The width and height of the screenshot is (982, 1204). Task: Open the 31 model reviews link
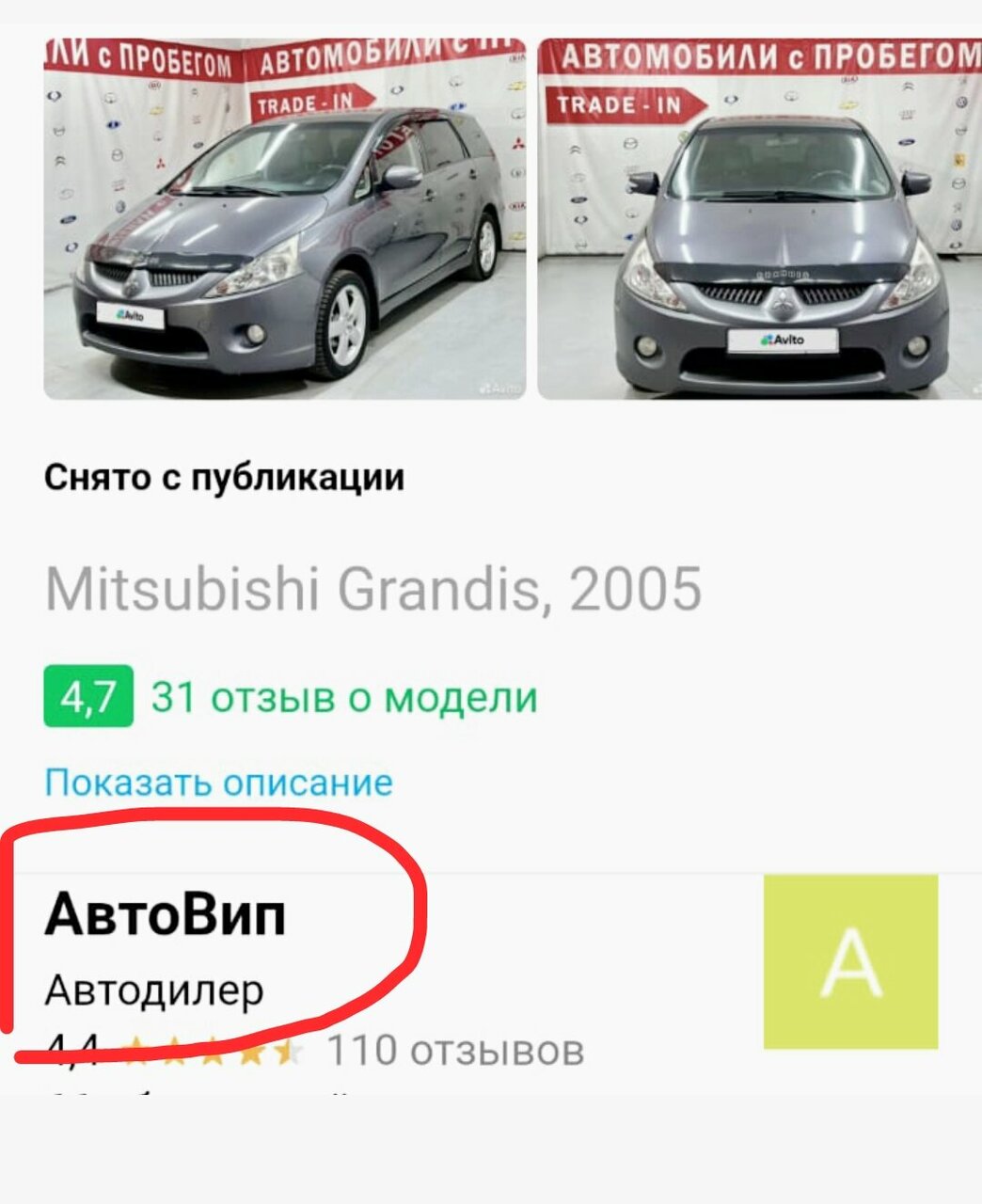point(344,698)
